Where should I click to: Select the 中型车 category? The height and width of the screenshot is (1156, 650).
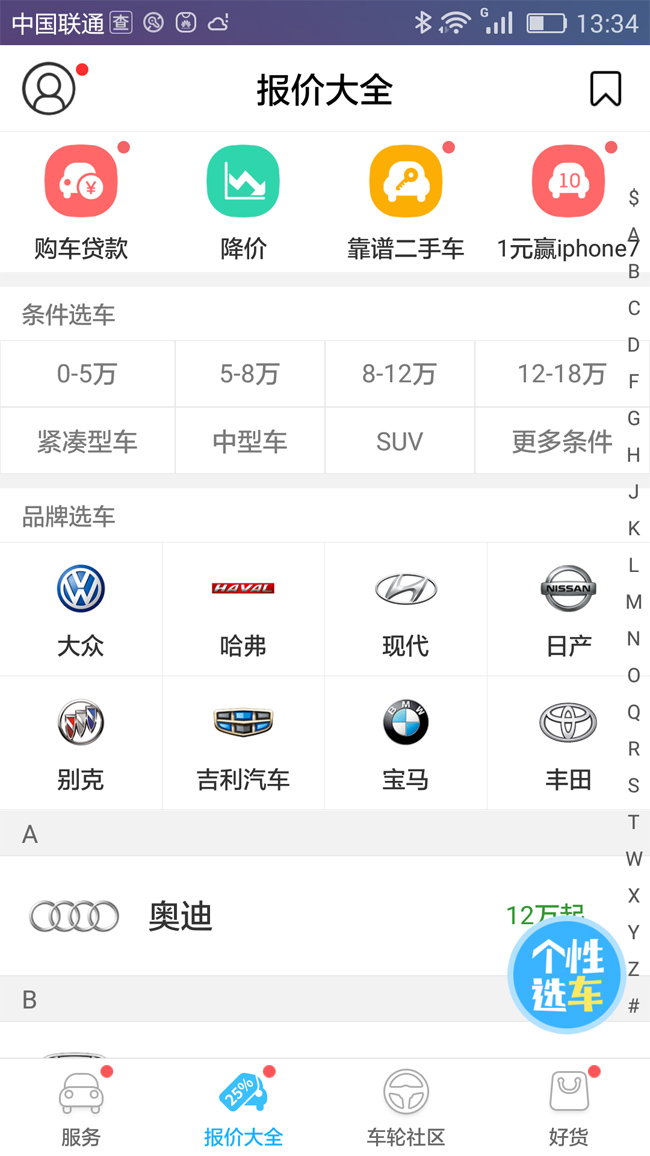(250, 441)
